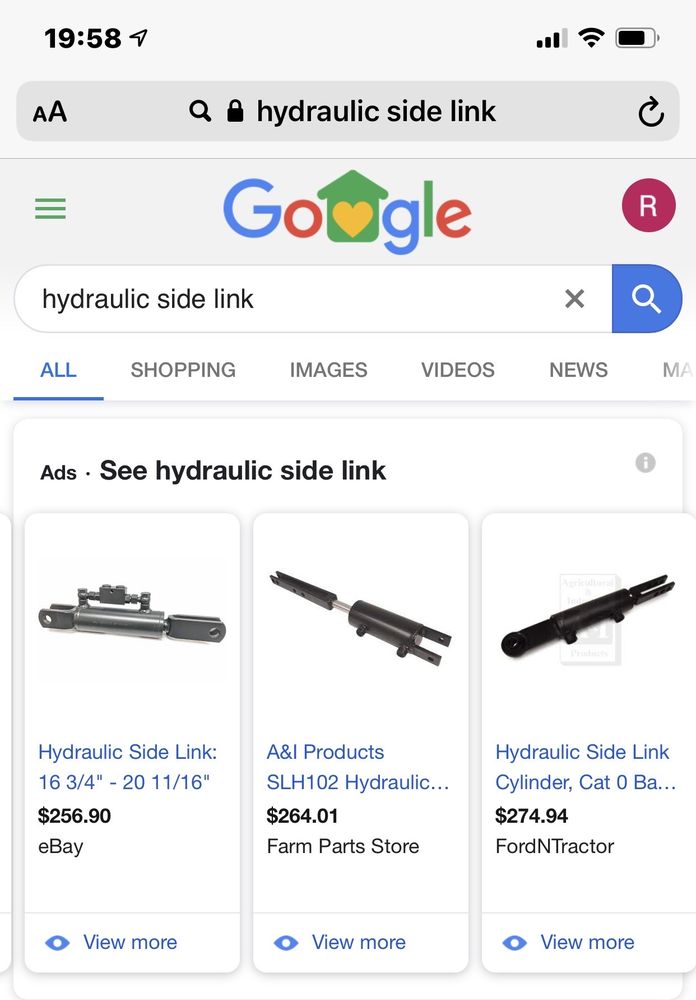Screen dimensions: 696x1000
Task: Switch to the News tab
Action: pos(578,370)
